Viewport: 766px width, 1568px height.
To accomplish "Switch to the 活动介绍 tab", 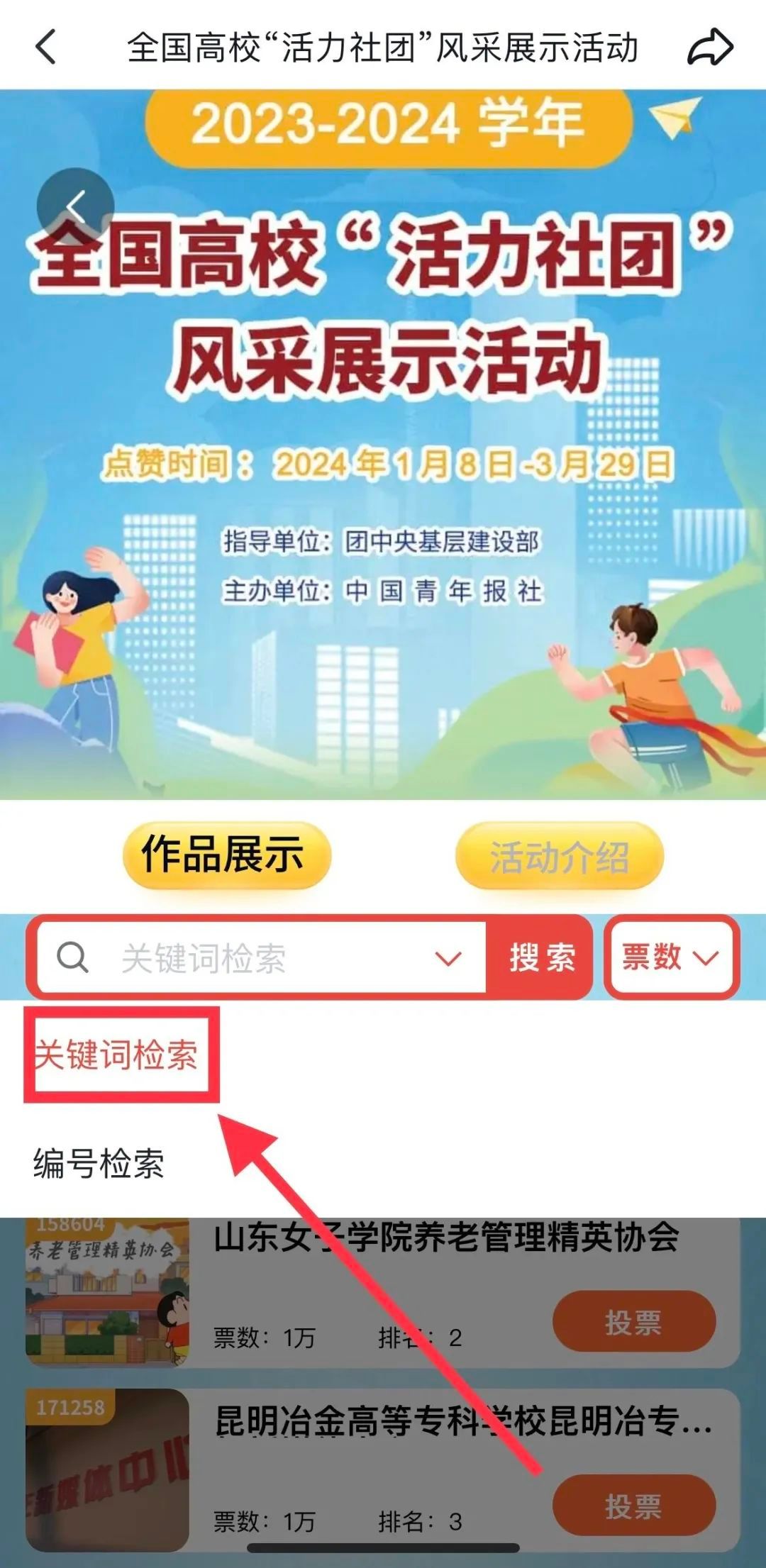I will pos(559,857).
